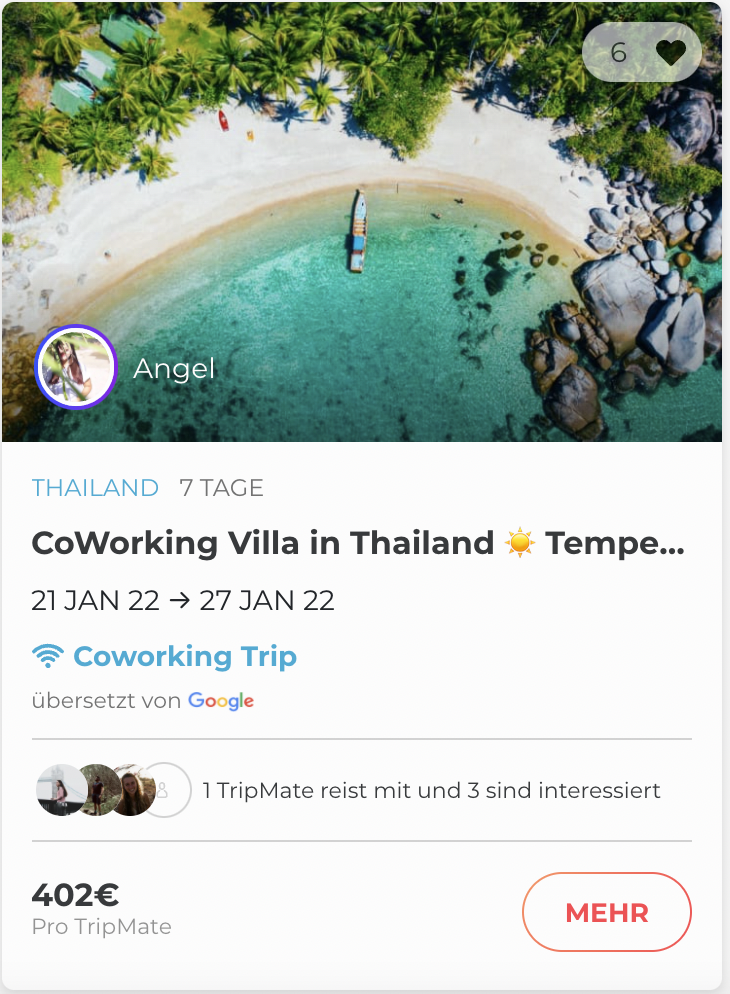Open host Angel's profile picture
730x994 pixels.
[x=76, y=367]
